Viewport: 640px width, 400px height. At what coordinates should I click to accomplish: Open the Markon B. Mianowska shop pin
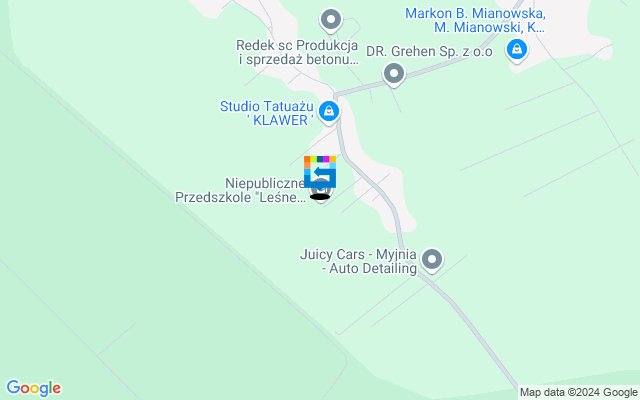[516, 49]
